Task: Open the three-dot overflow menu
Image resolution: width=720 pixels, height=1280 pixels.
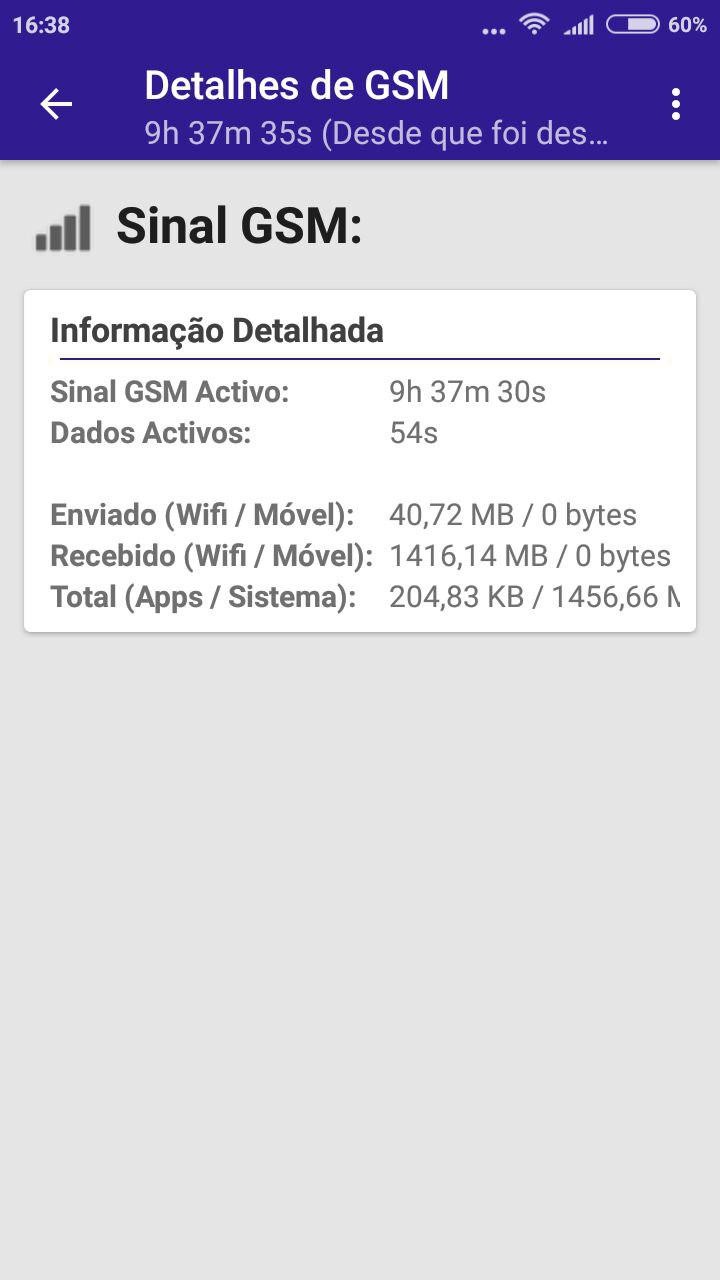Action: 676,104
